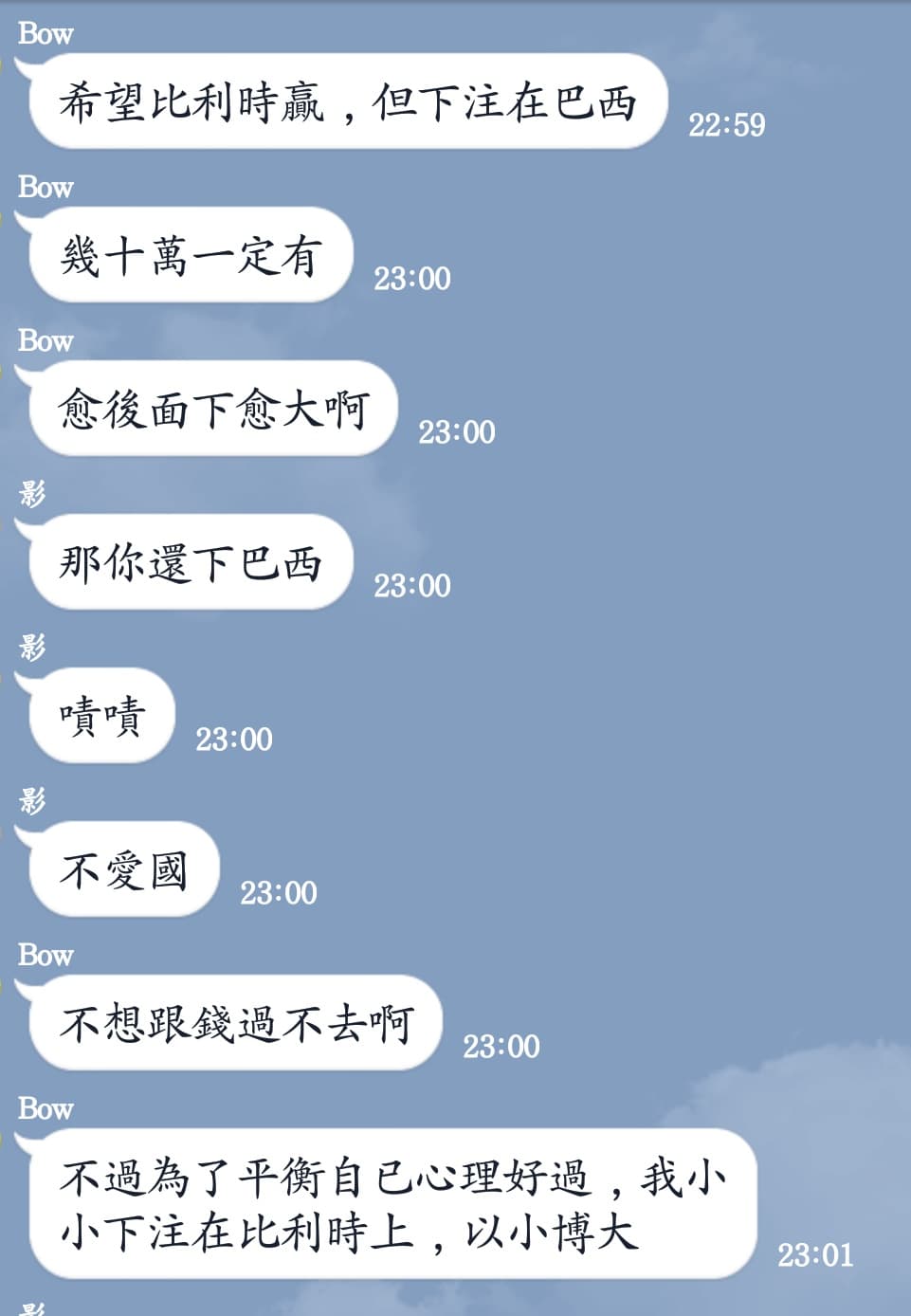Viewport: 911px width, 1316px height.
Task: Open Bow's name above 愈後面下愈大啊
Action: point(46,341)
